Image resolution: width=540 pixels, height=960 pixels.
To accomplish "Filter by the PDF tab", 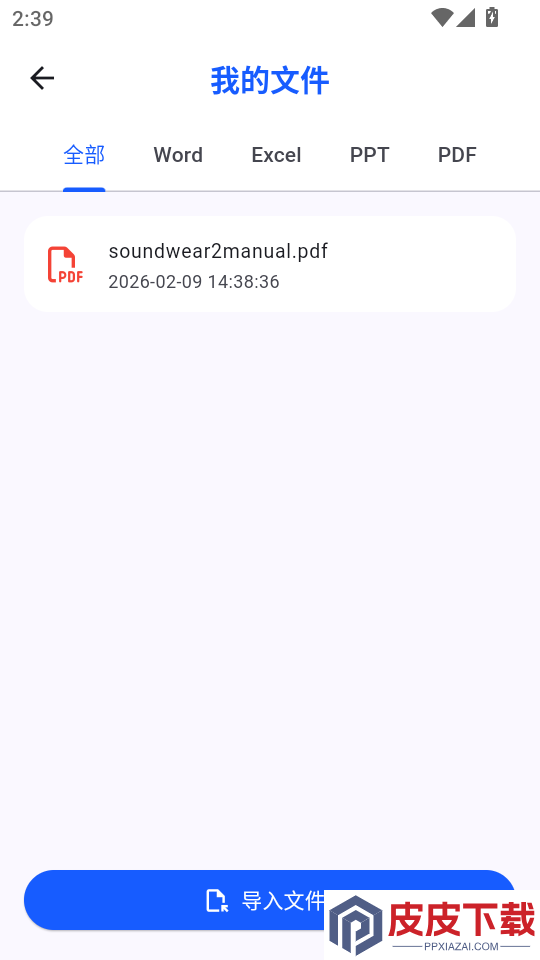I will click(457, 155).
